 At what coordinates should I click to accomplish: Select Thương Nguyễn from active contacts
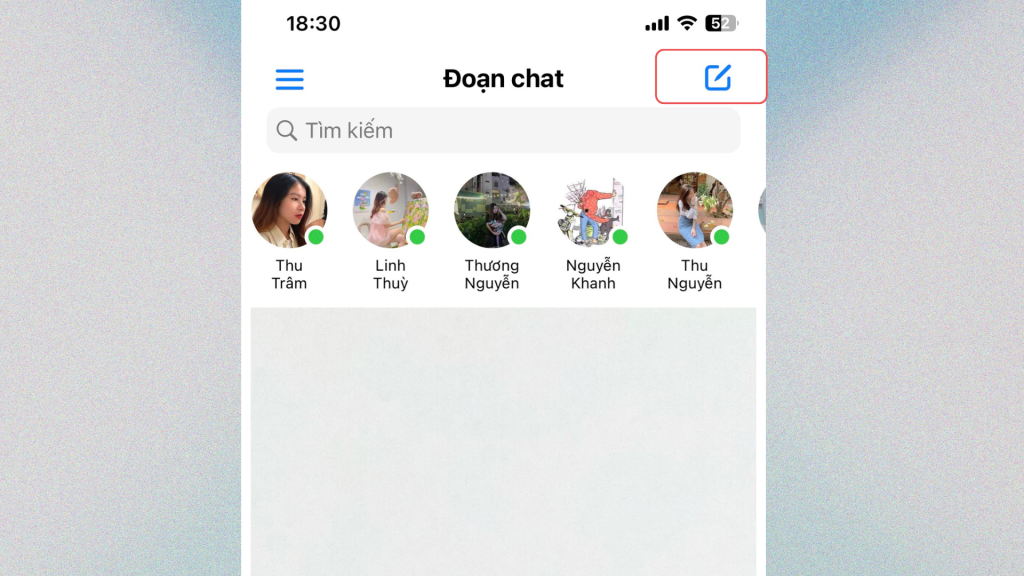tap(492, 211)
